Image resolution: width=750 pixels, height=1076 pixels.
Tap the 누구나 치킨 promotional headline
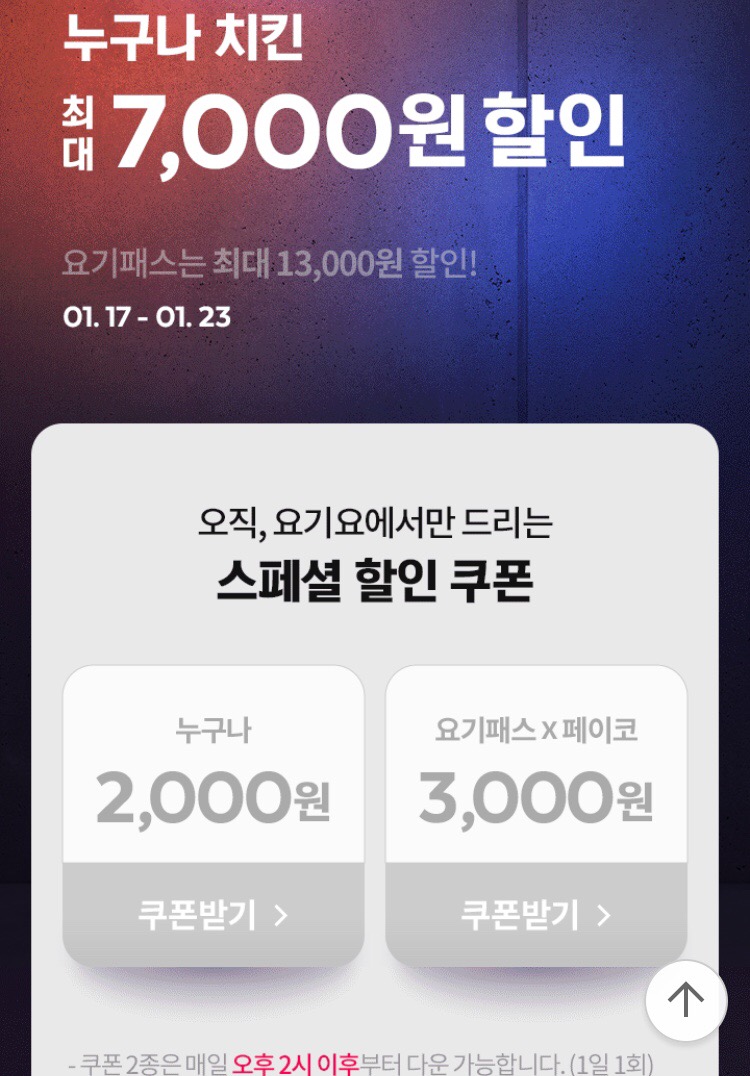coord(183,42)
